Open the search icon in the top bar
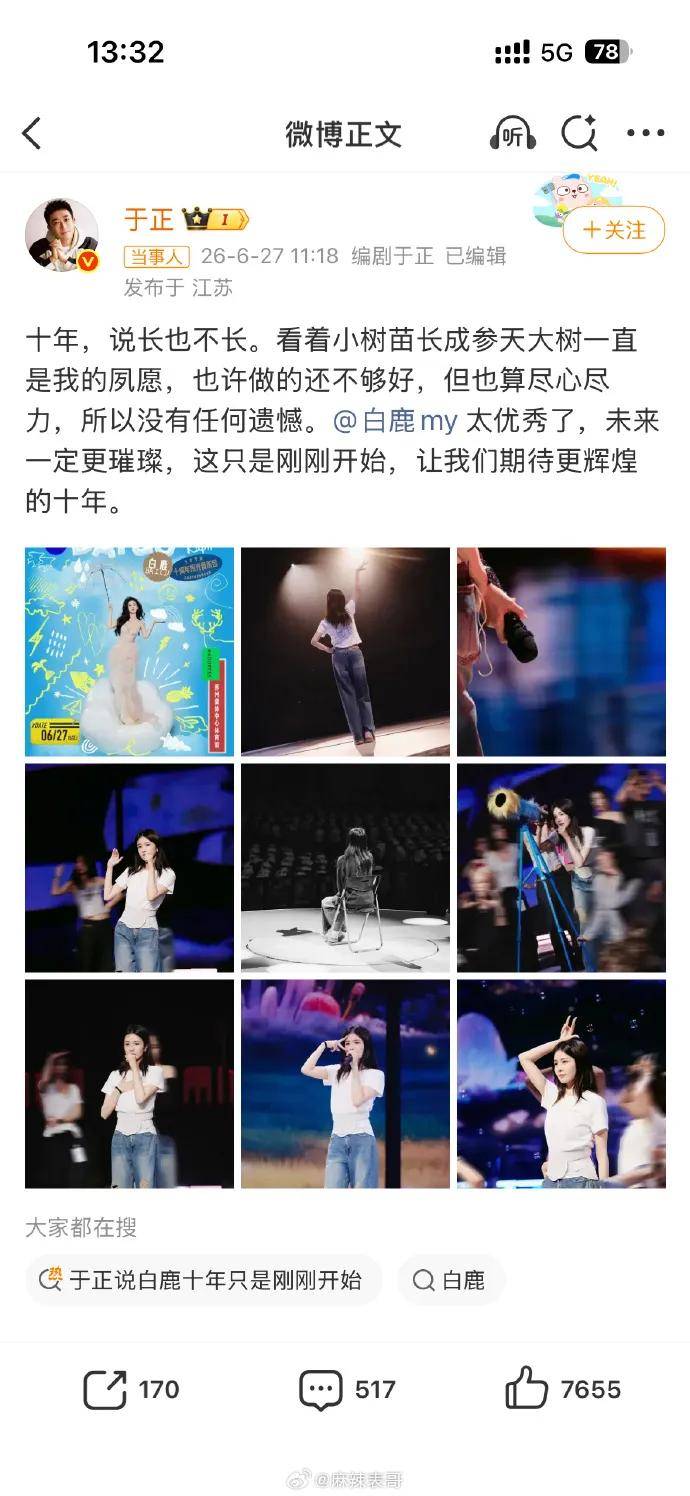This screenshot has height=1496, width=690. [x=579, y=133]
